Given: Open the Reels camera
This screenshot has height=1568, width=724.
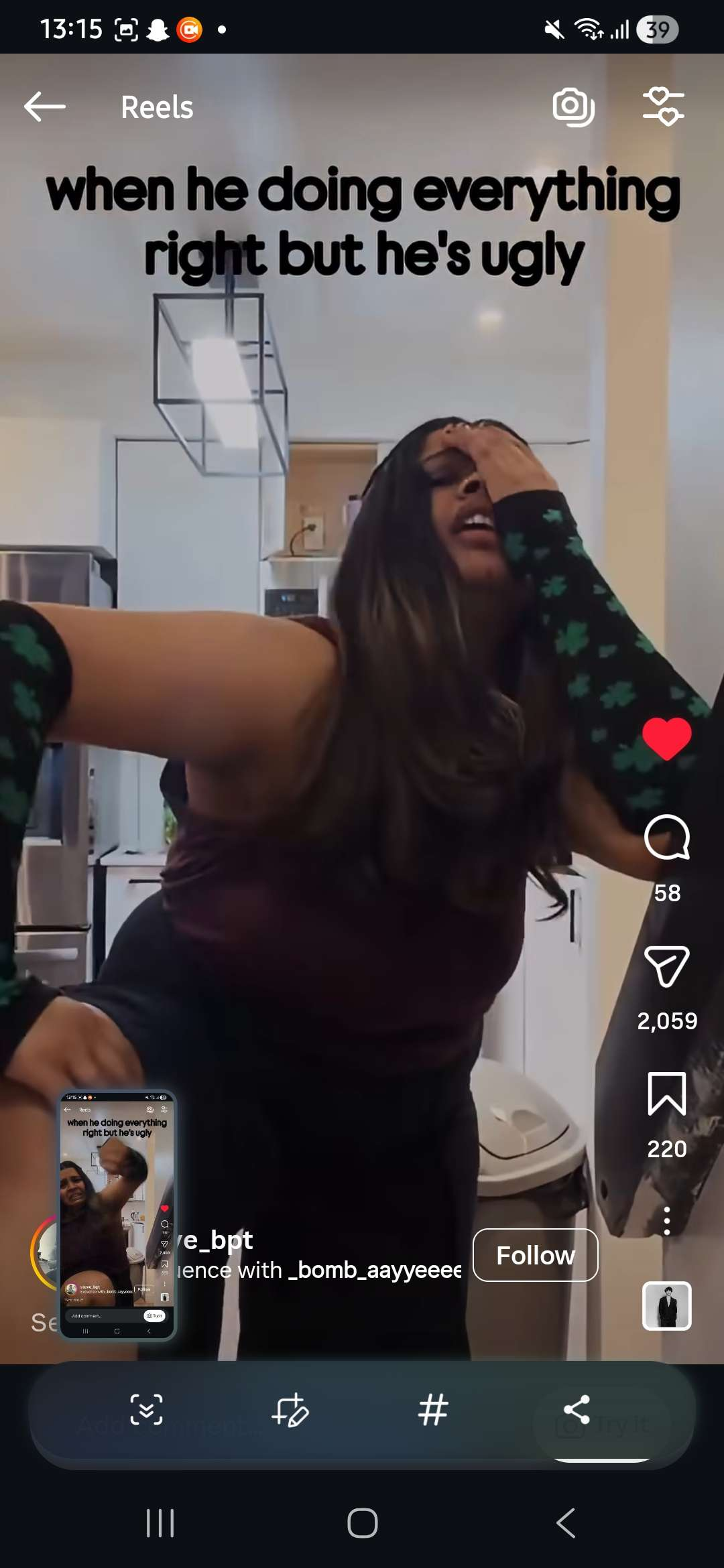Looking at the screenshot, I should 573,107.
